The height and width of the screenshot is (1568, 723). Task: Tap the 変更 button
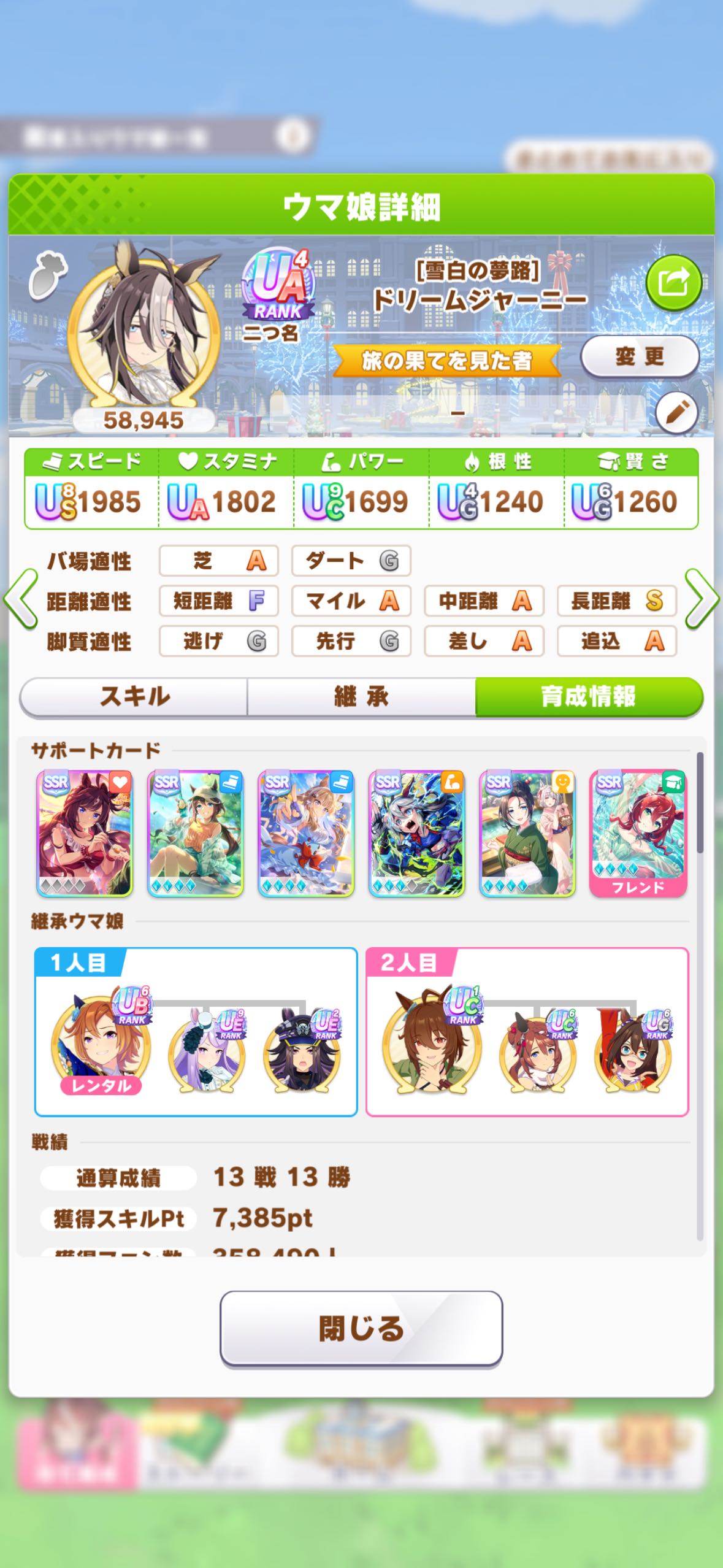pyautogui.click(x=640, y=356)
